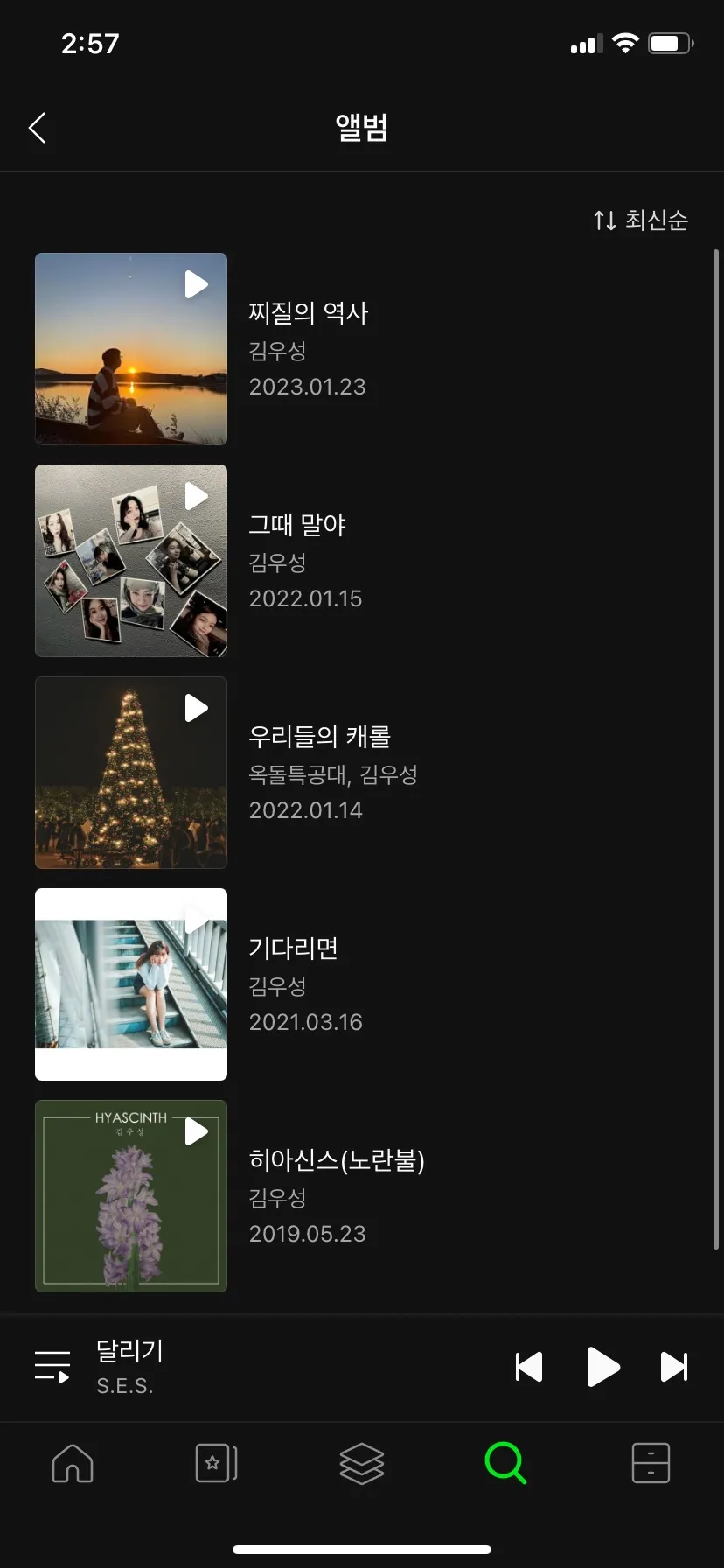Play the 찌질의 역사 album preview
724x1568 pixels.
click(x=194, y=283)
